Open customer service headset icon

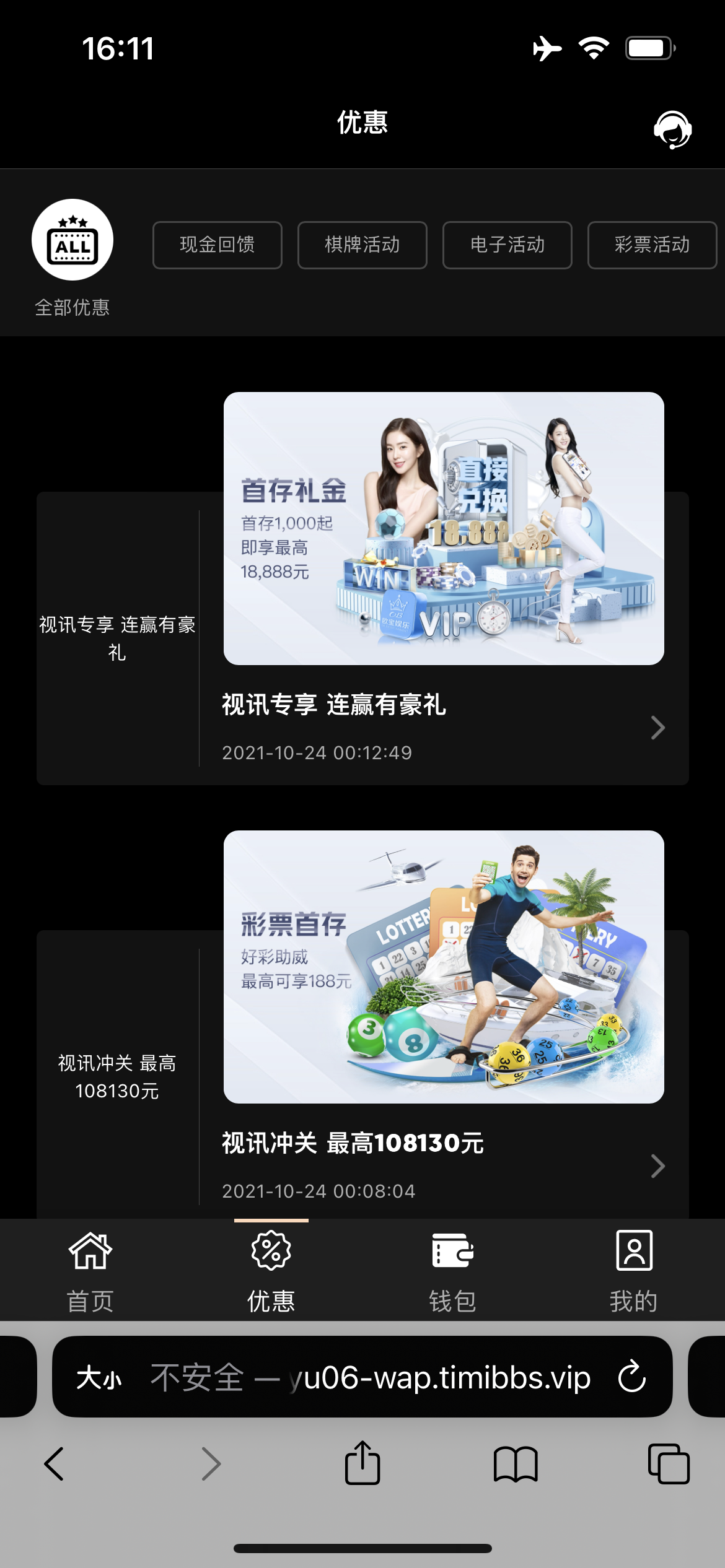(x=672, y=129)
